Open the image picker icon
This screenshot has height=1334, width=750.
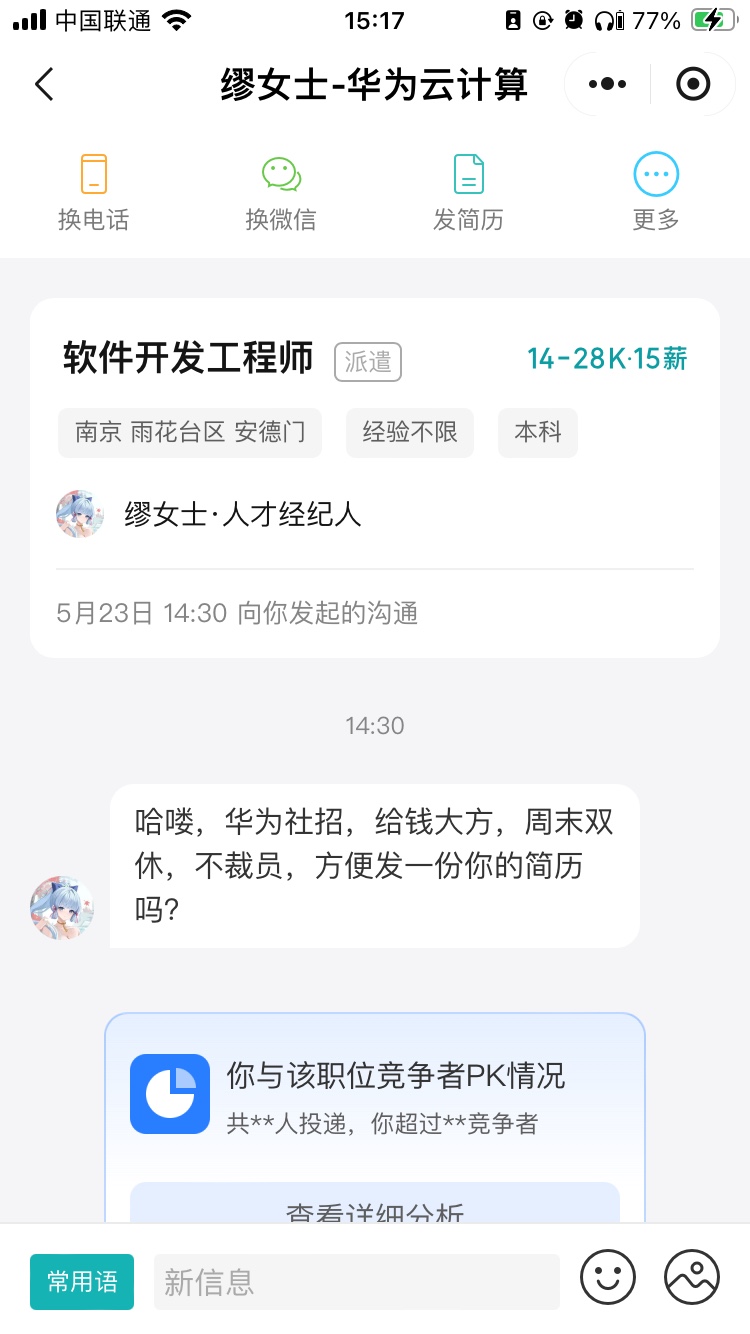pos(692,1277)
